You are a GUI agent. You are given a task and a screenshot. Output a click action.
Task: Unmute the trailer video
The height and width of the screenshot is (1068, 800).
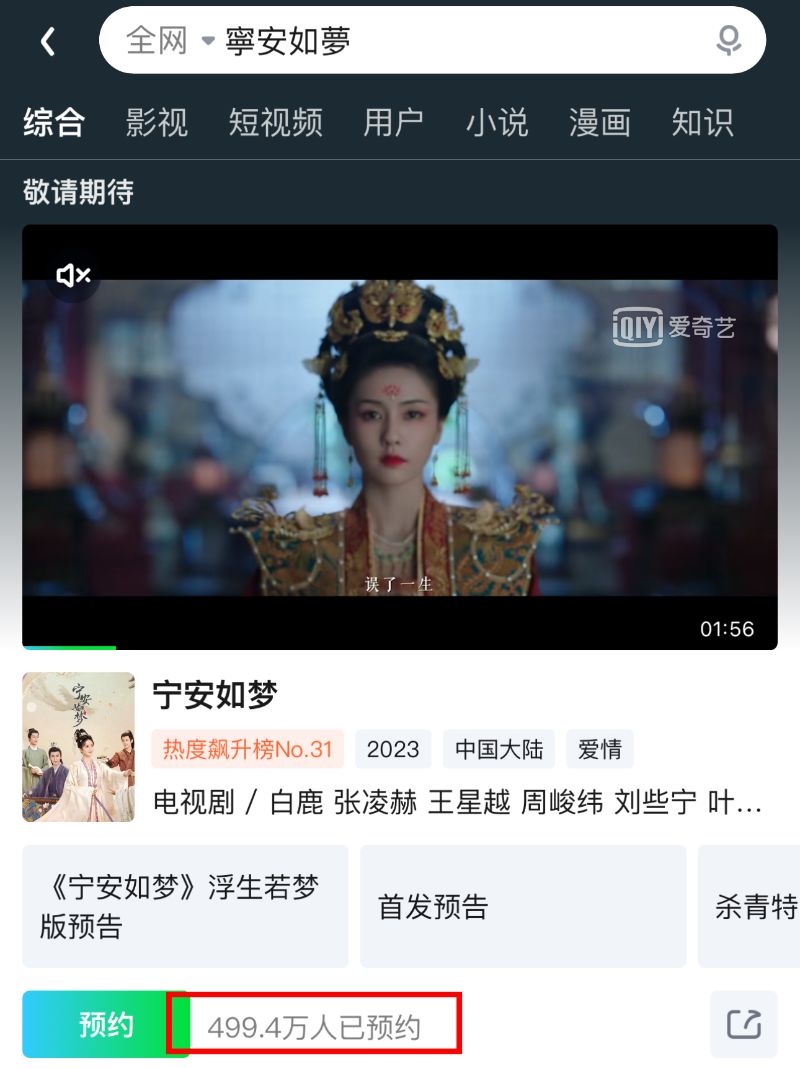coord(73,275)
